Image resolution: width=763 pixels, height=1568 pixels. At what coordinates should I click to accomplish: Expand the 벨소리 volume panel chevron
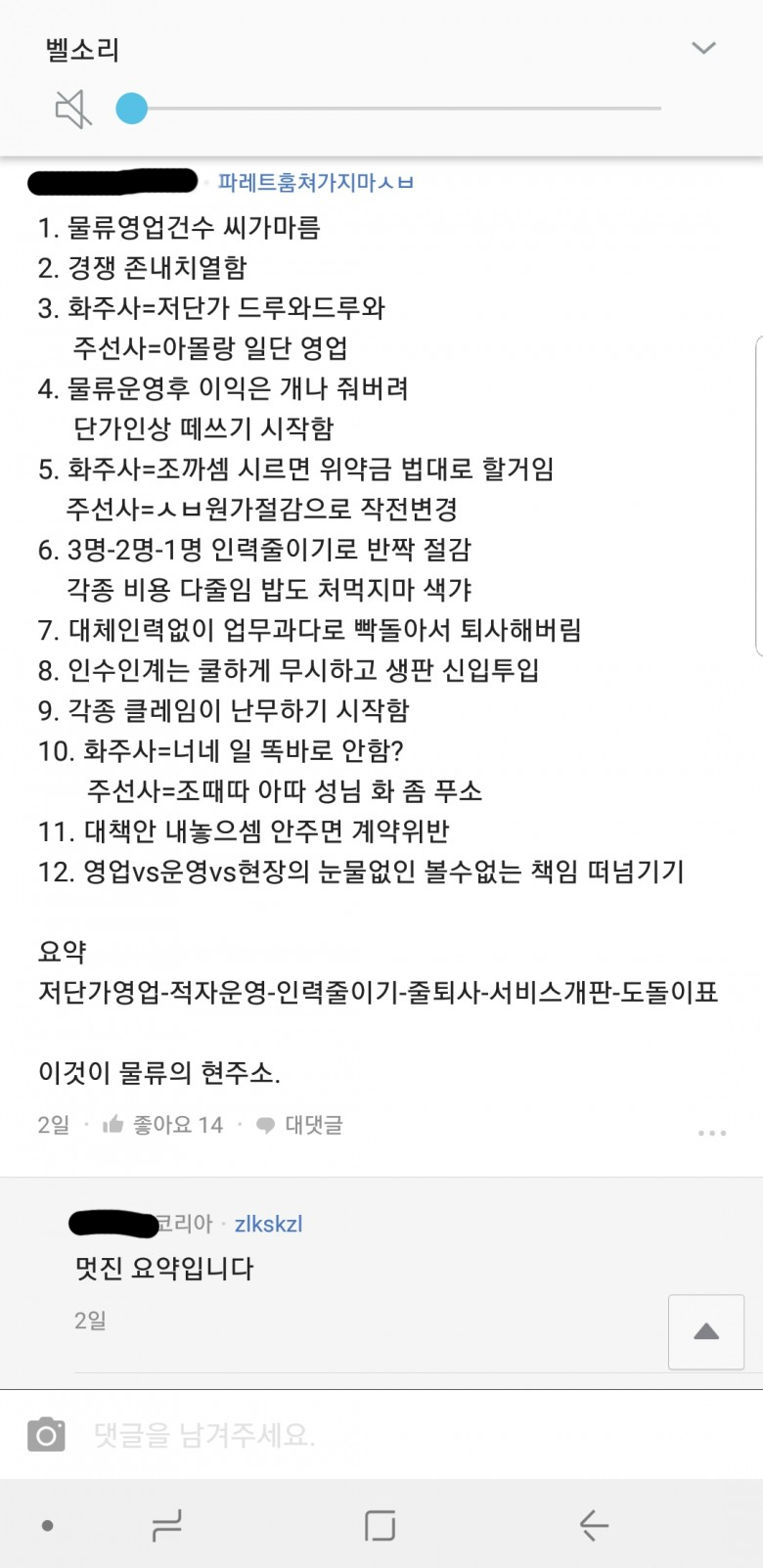coord(703,48)
